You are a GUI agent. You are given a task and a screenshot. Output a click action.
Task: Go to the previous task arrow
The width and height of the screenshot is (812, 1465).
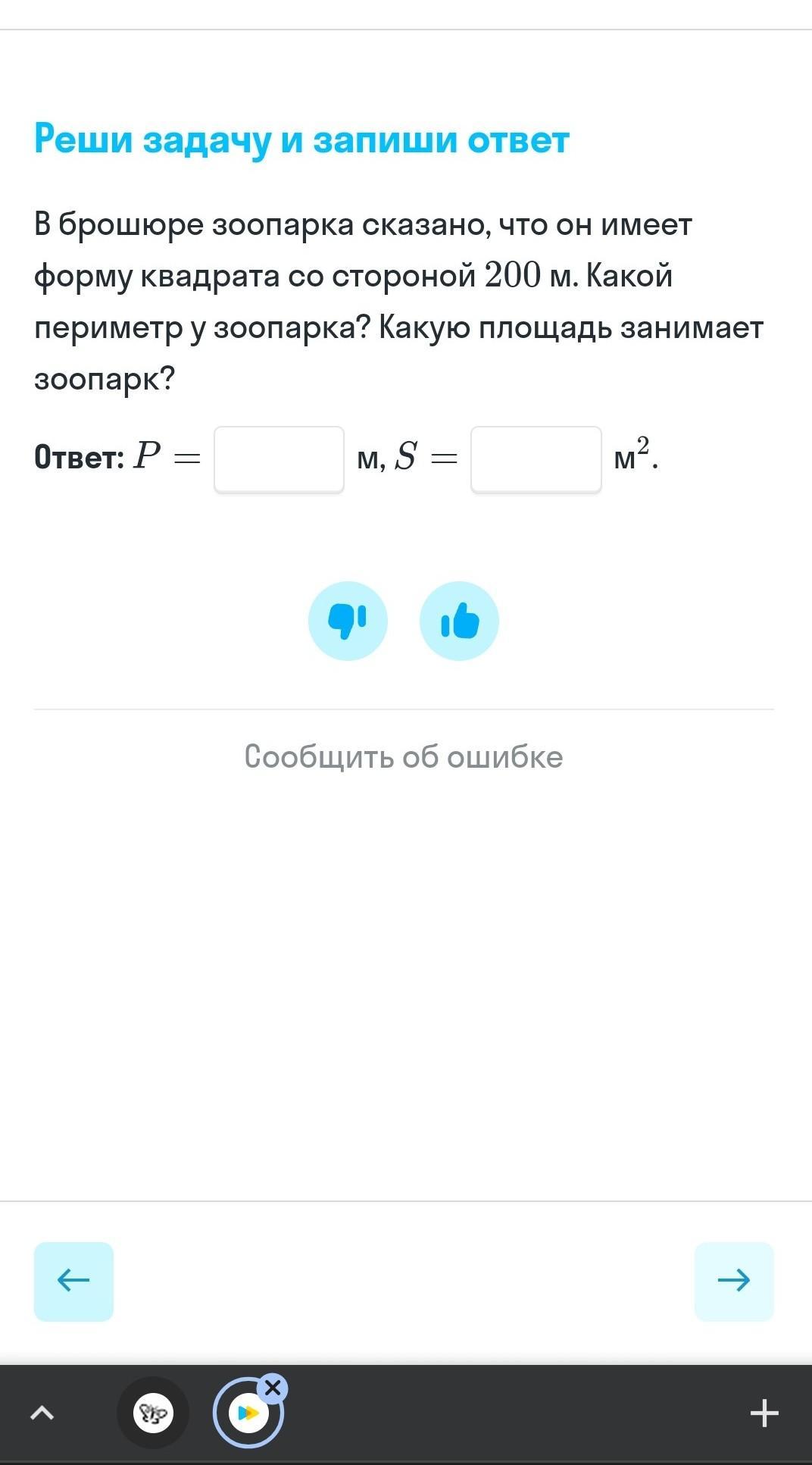tap(73, 1281)
